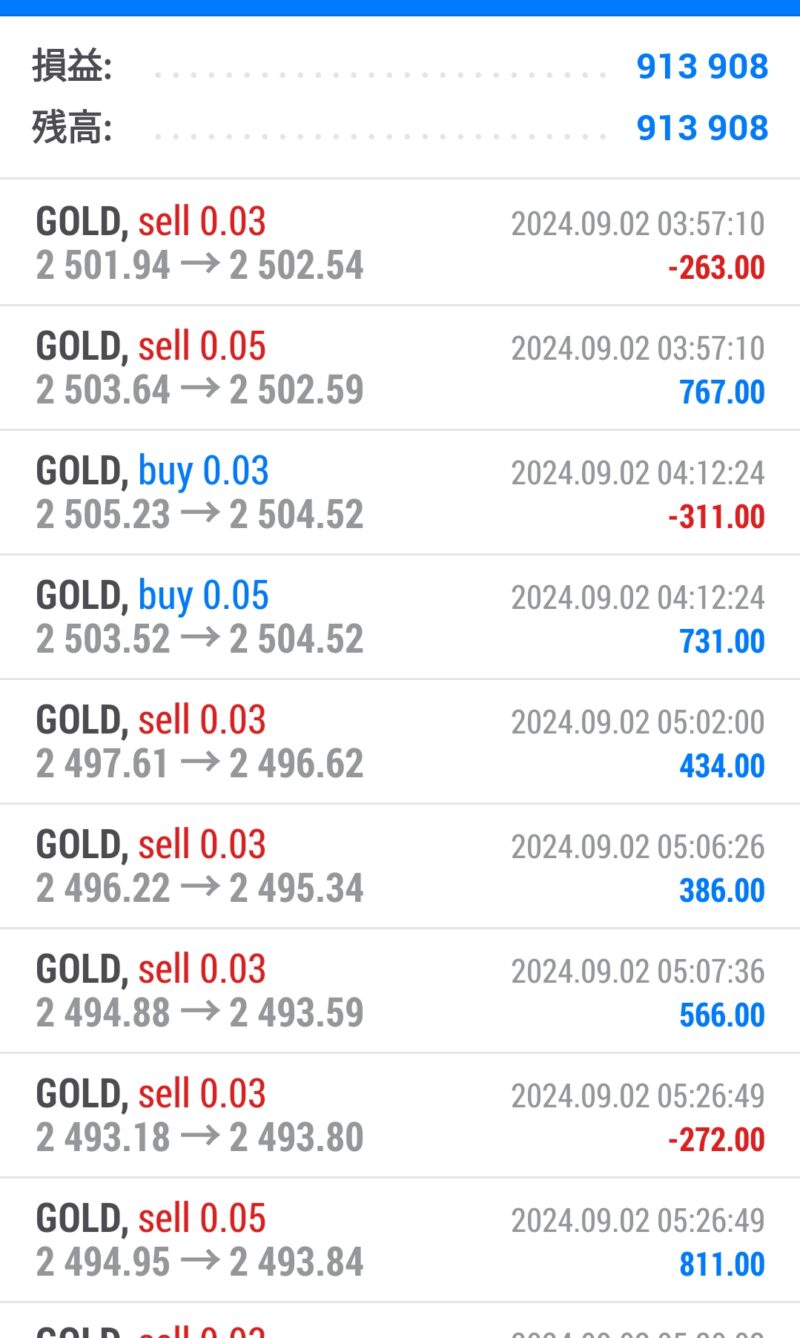Screen dimensions: 800x1338
Task: Expand the GOLD sell 0.05 trade with 811.00 profit
Action: 400,1240
